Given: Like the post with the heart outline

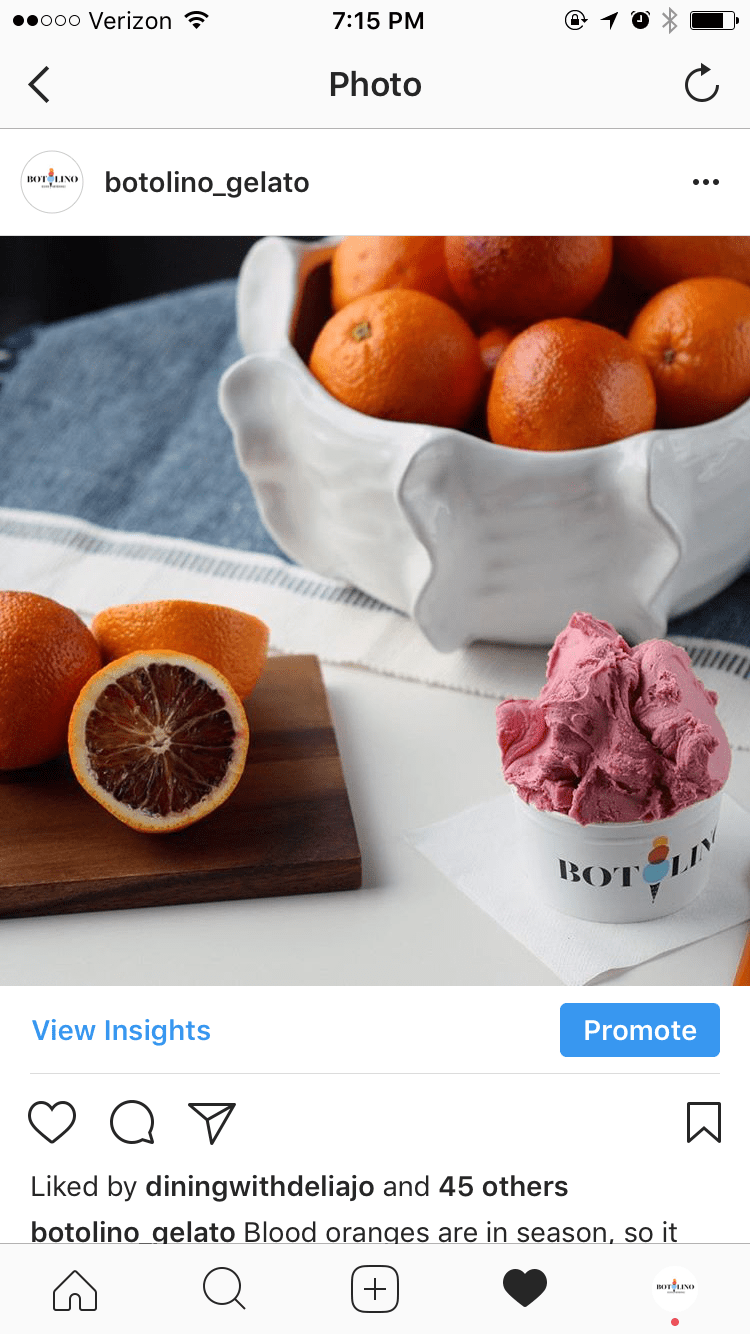Looking at the screenshot, I should 52,1122.
